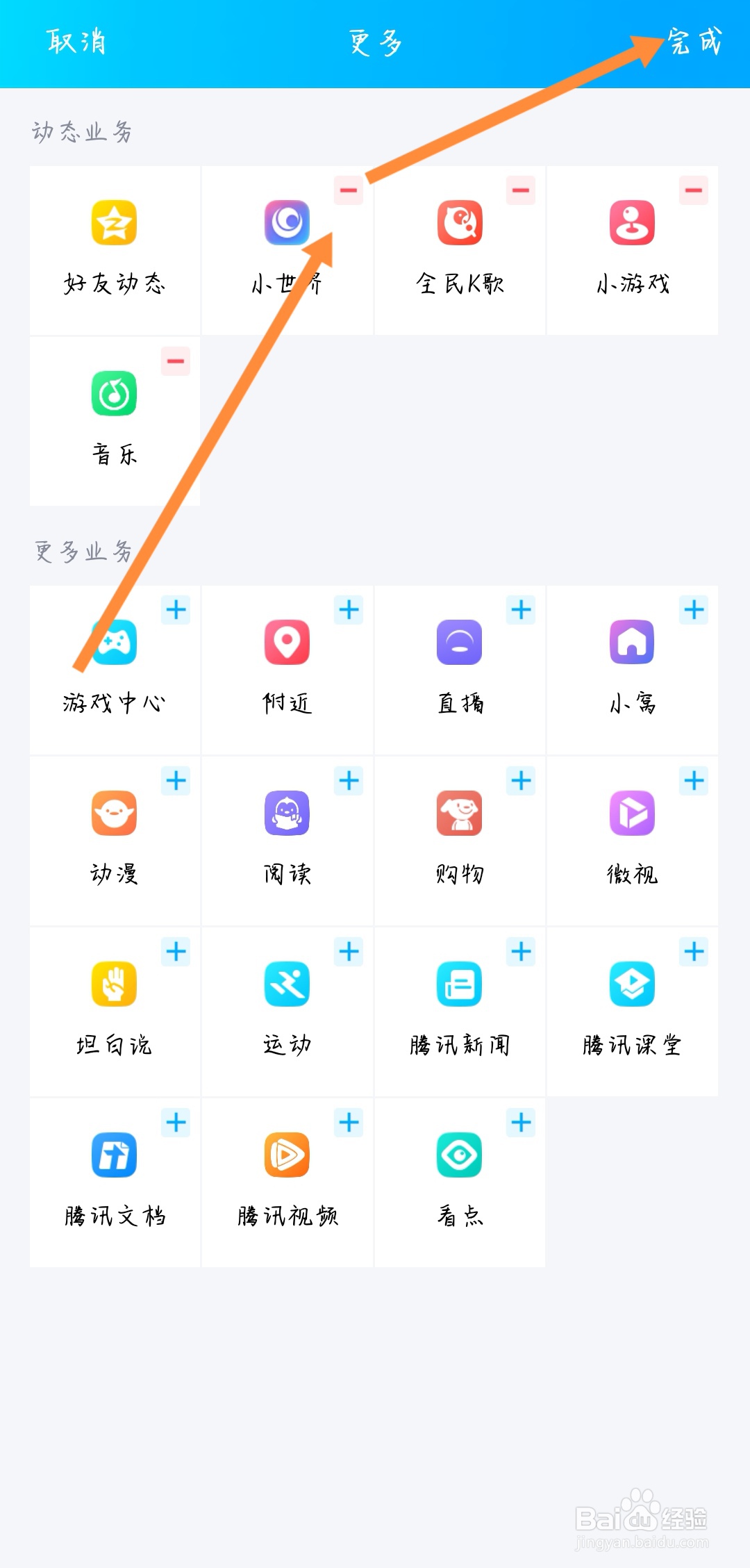
Task: Open the 直播 live streaming icon
Action: [459, 643]
